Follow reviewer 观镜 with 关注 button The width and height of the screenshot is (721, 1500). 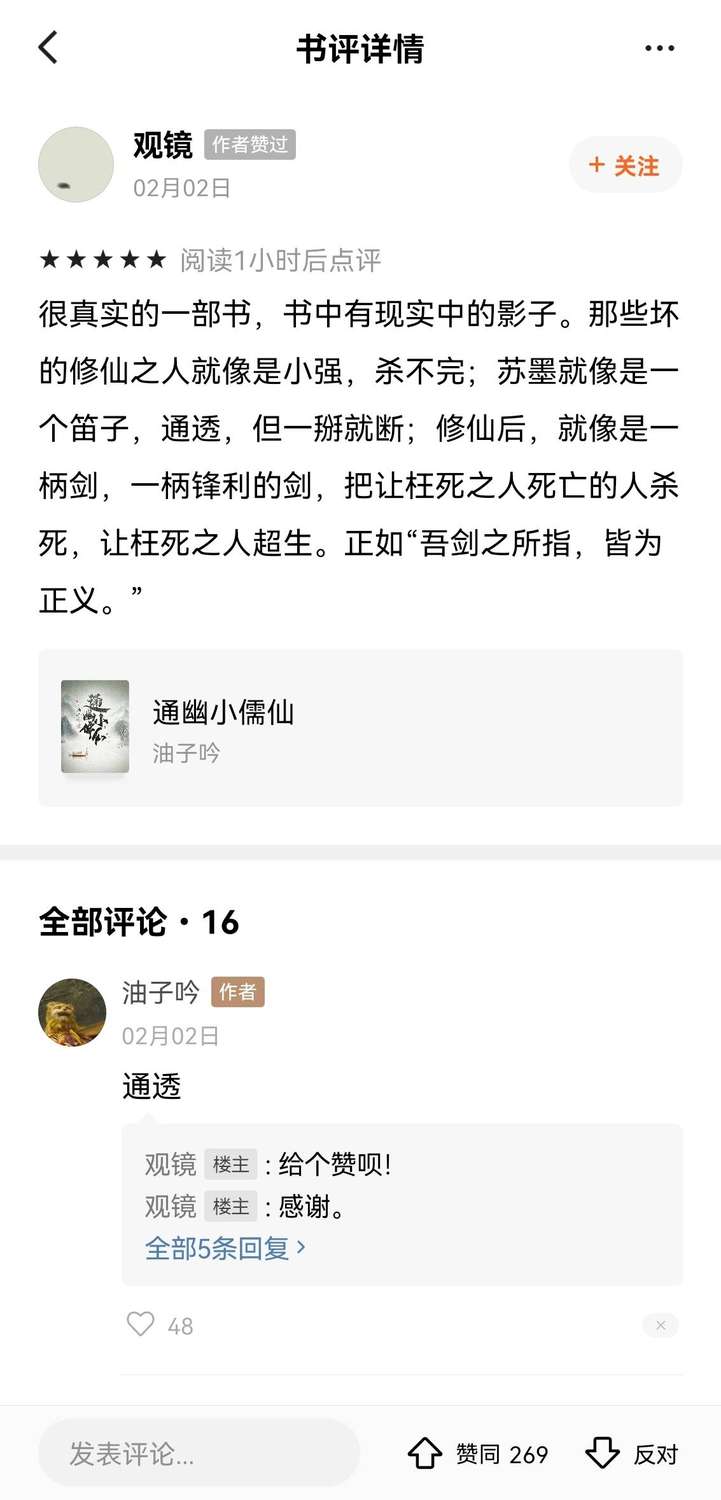point(625,165)
